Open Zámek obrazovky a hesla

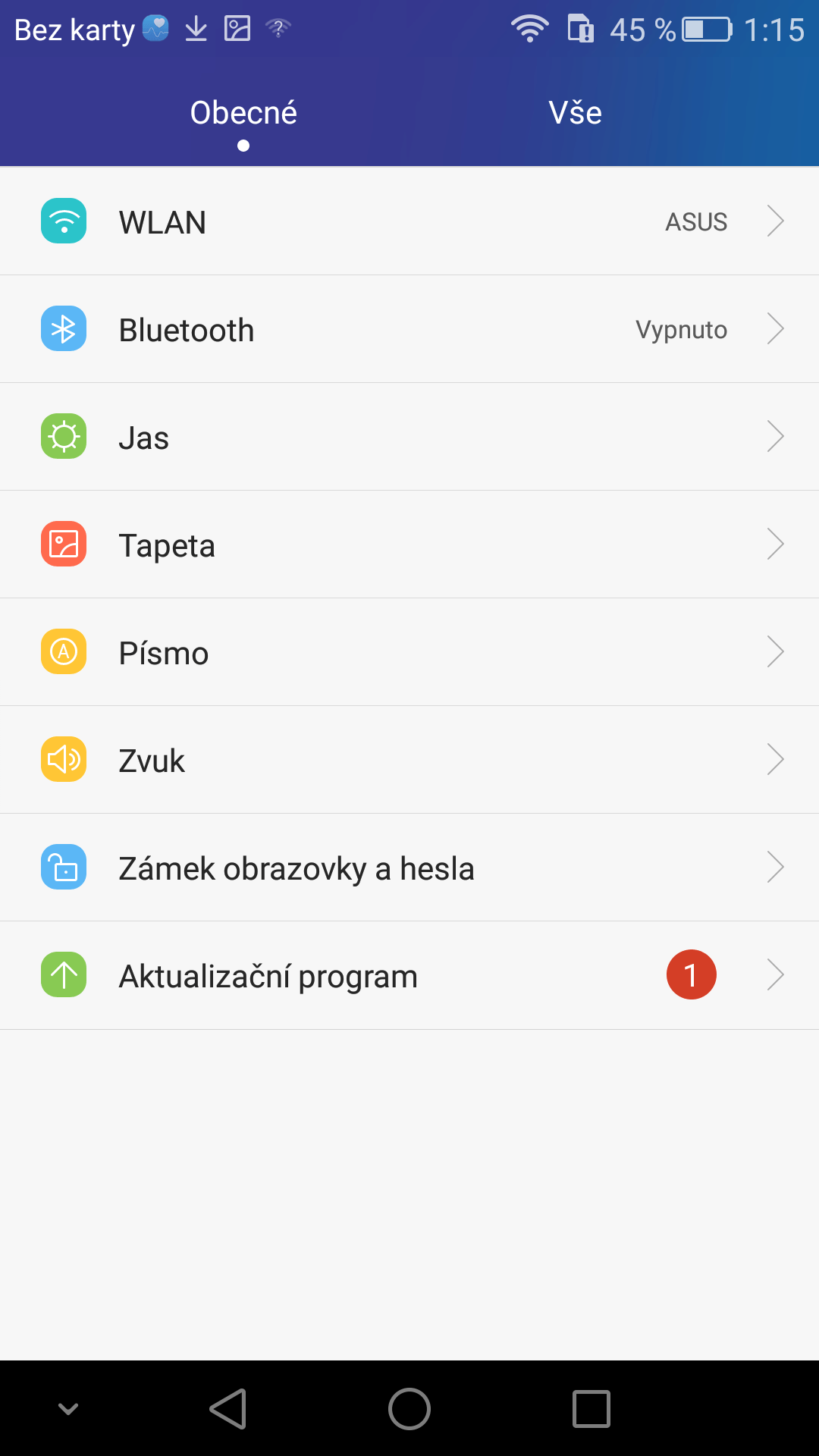(x=409, y=868)
